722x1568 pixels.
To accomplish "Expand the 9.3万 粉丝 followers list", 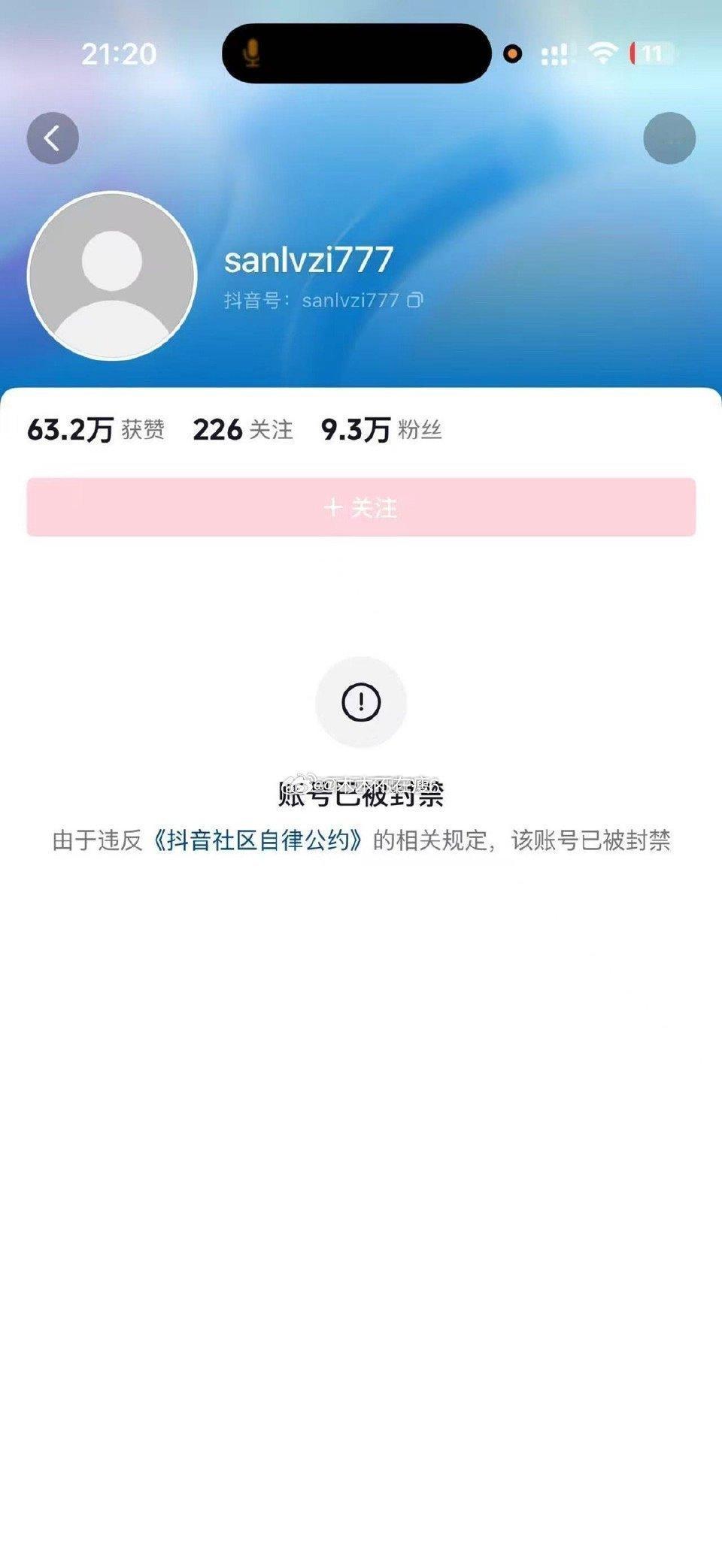I will (380, 429).
